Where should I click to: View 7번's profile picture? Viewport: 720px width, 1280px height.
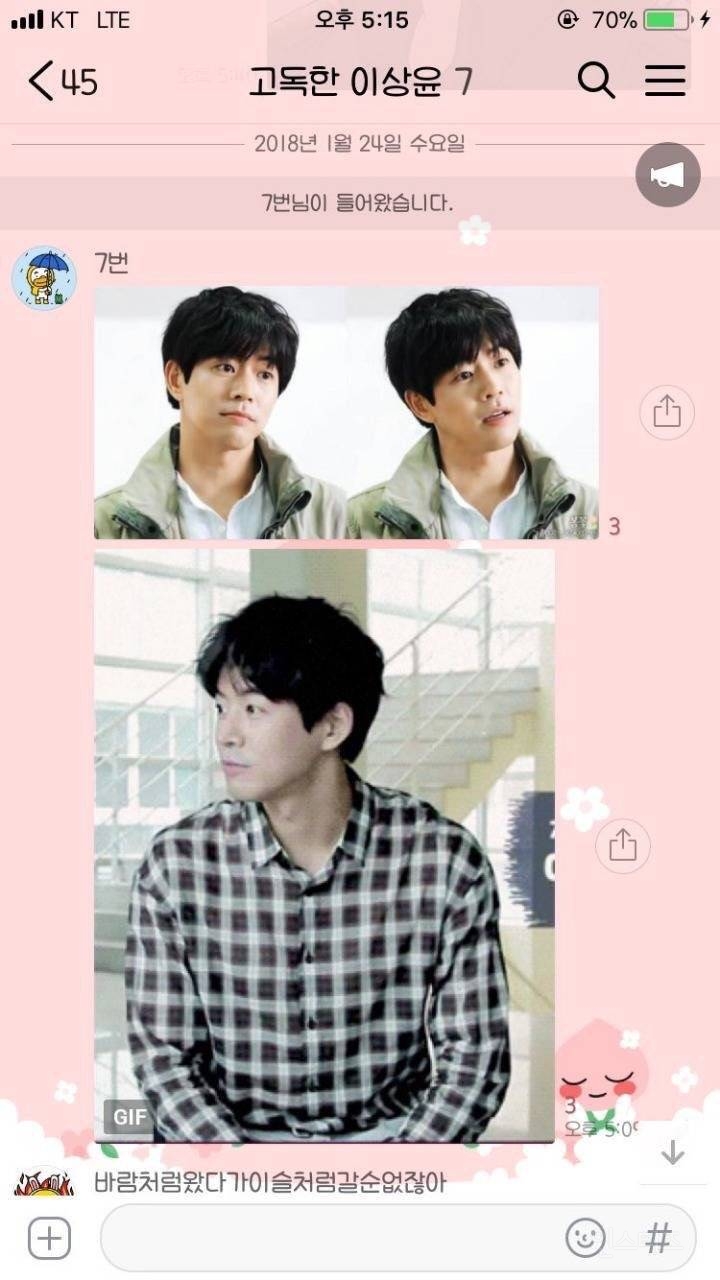[44, 278]
